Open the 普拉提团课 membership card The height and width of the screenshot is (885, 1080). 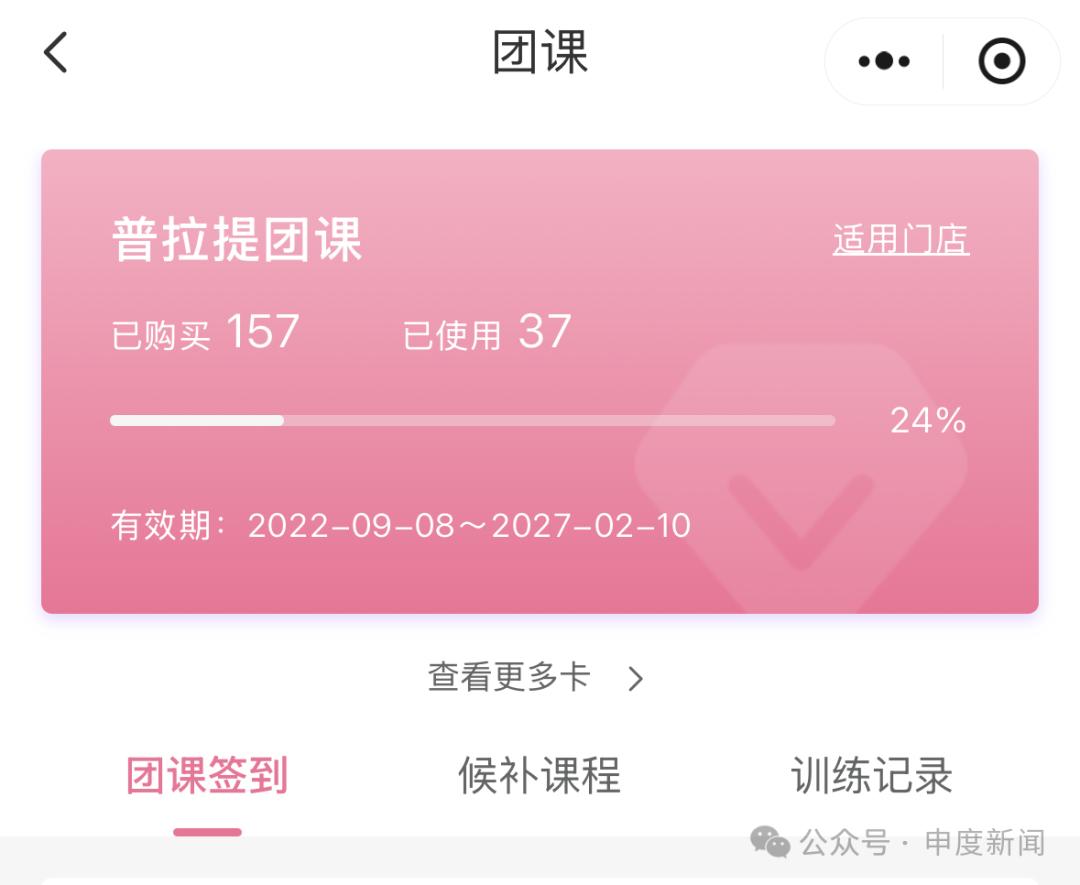(x=539, y=381)
